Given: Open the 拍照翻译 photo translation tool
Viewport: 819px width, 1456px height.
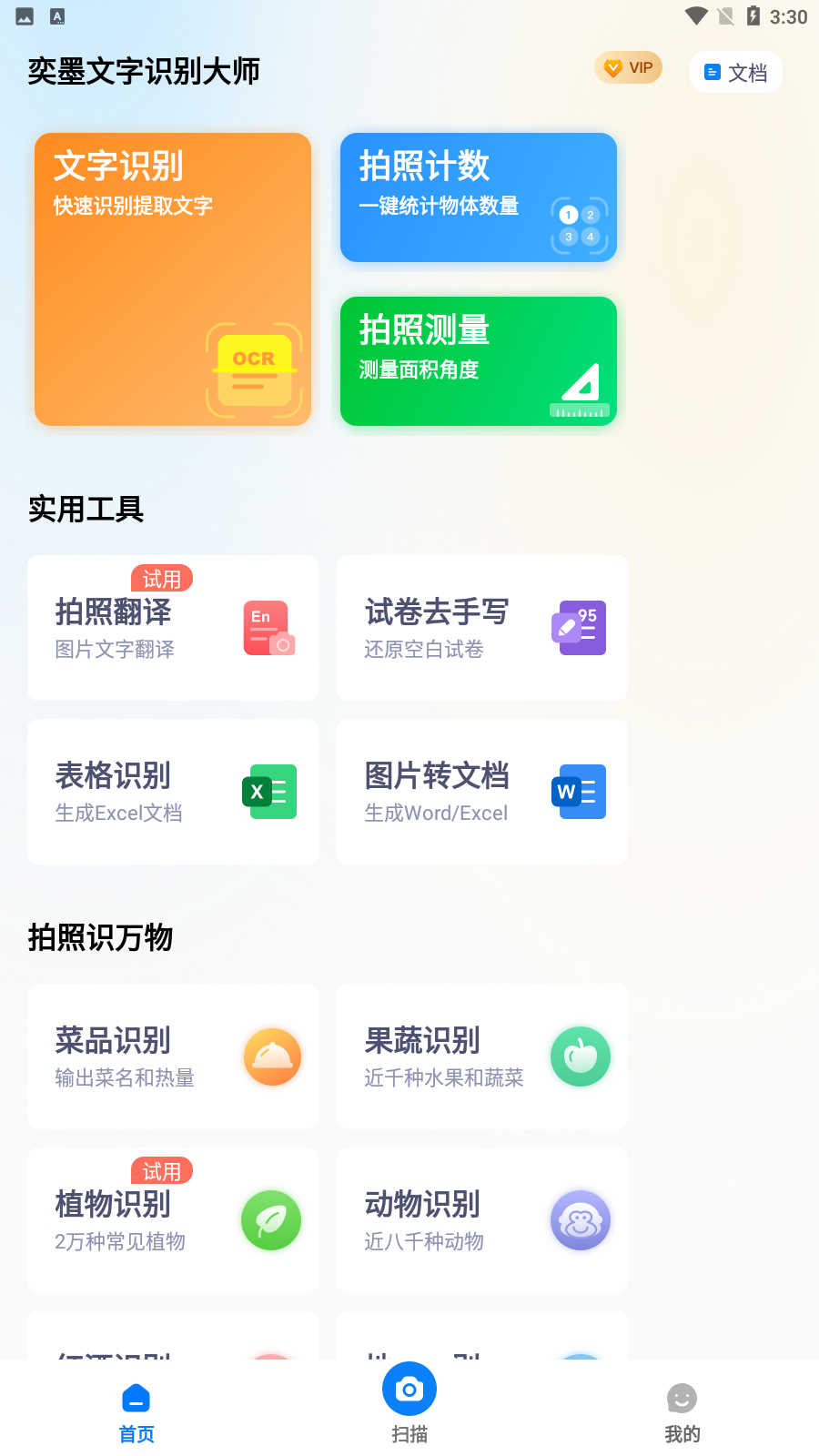Looking at the screenshot, I should (172, 628).
